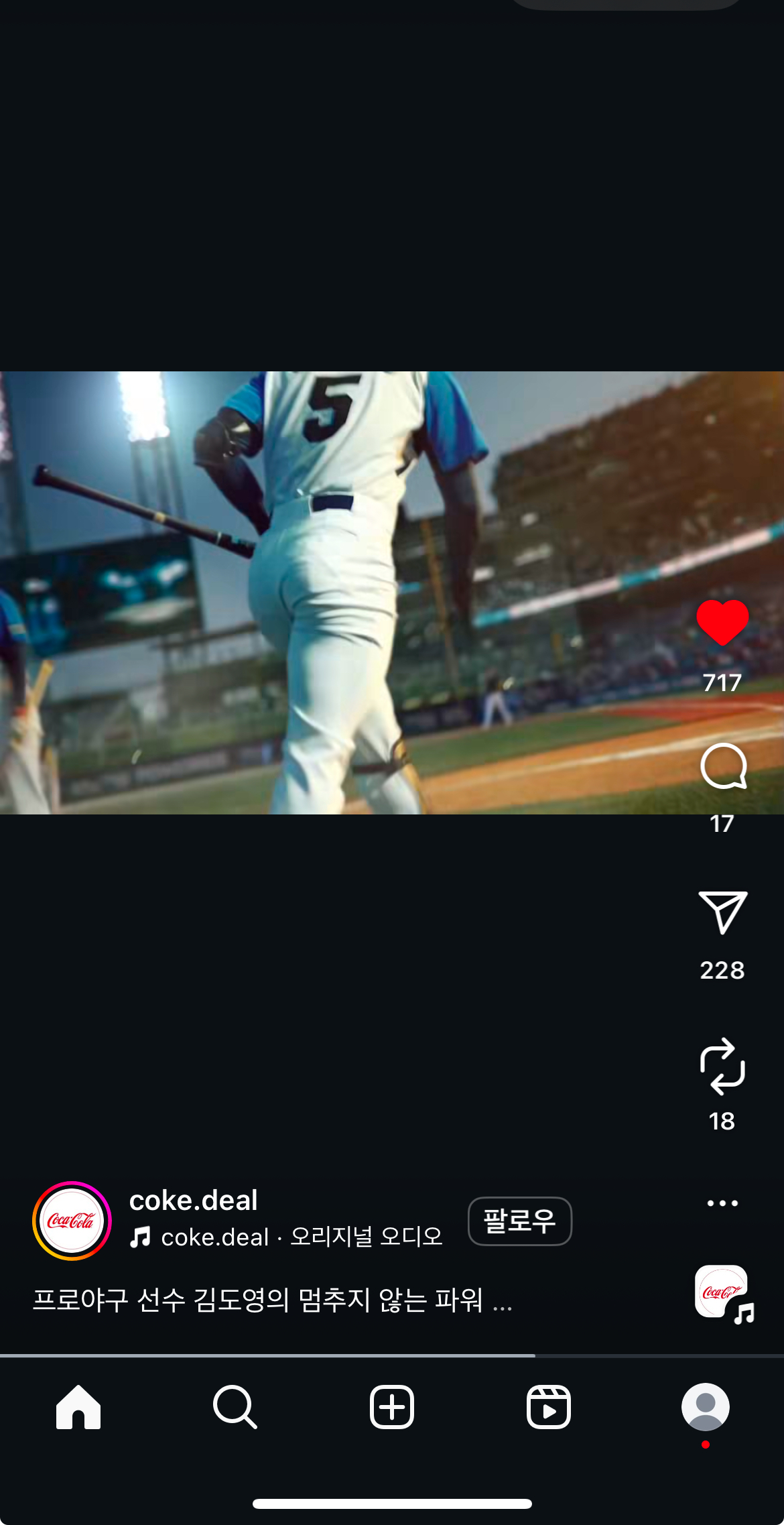The image size is (784, 1525).
Task: Switch to the Search tab
Action: (235, 1407)
